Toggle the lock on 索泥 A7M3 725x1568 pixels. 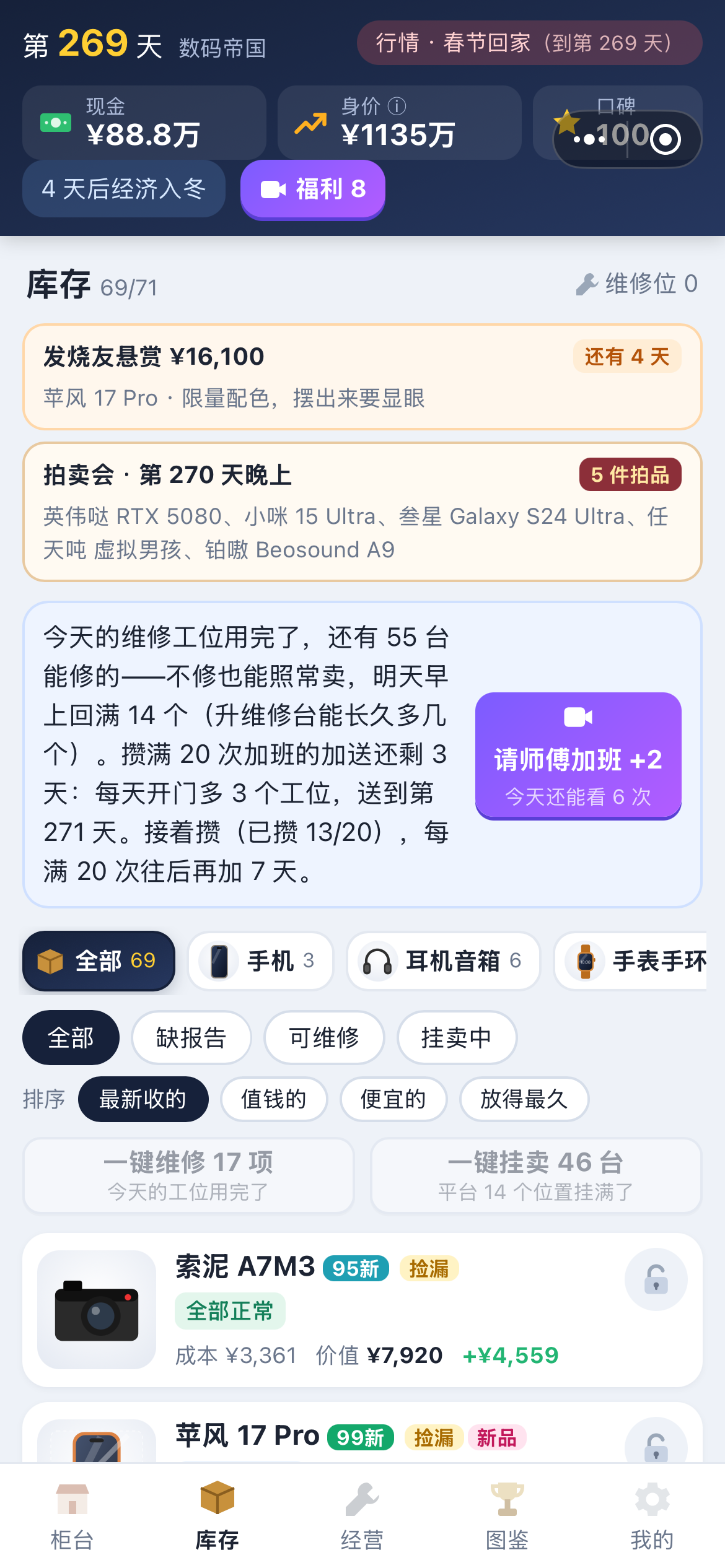pyautogui.click(x=656, y=1279)
